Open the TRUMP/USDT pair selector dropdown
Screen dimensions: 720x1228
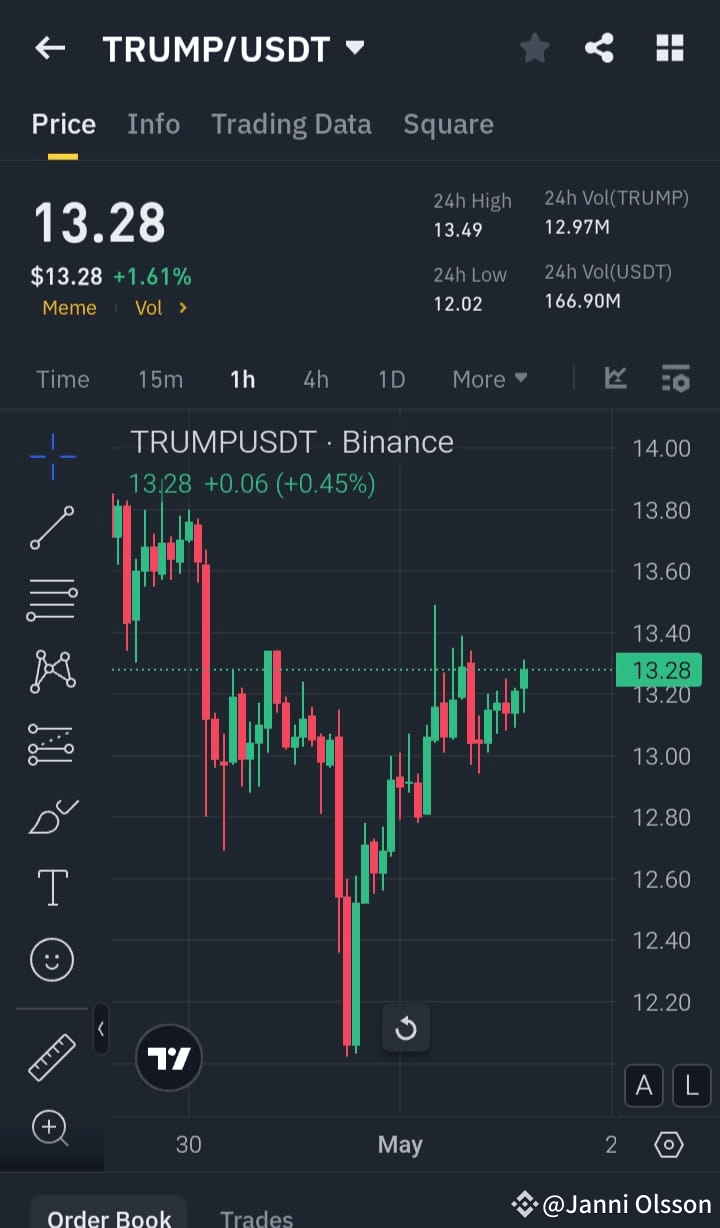pyautogui.click(x=355, y=46)
